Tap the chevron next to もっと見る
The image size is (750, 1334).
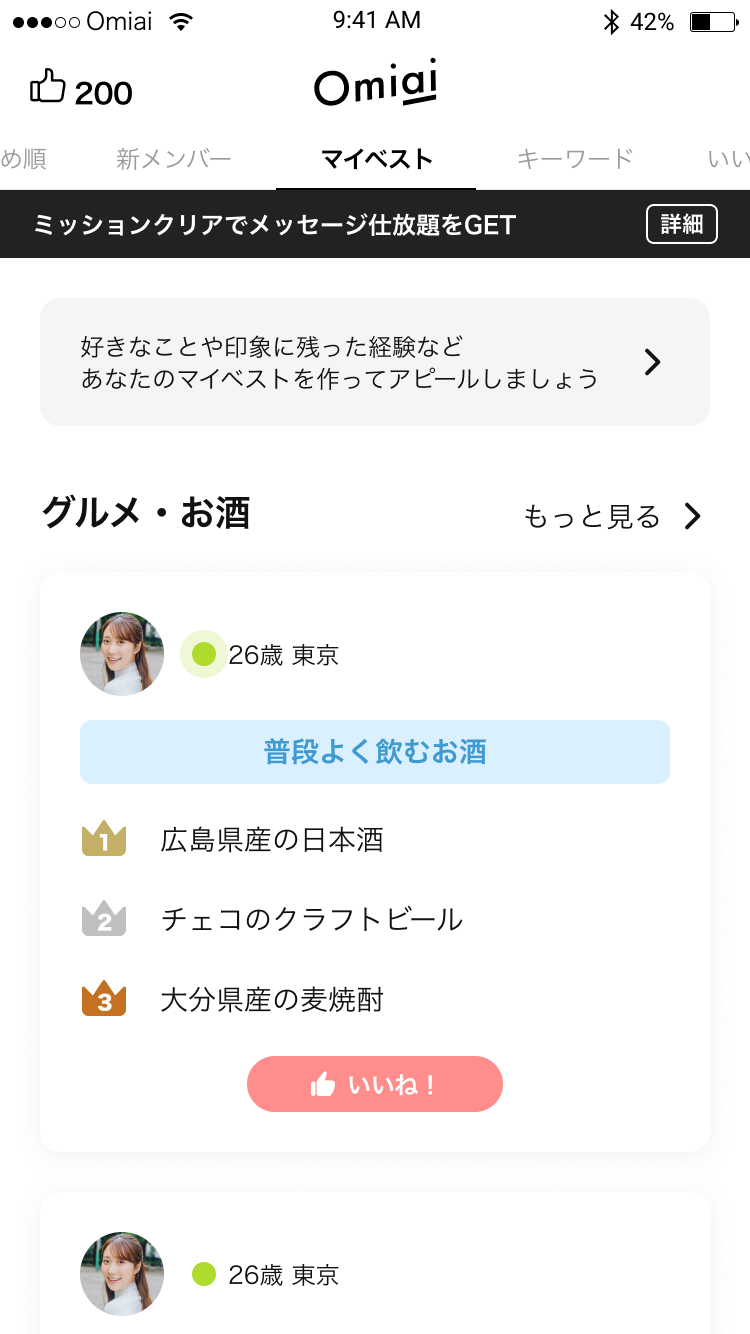(x=691, y=516)
